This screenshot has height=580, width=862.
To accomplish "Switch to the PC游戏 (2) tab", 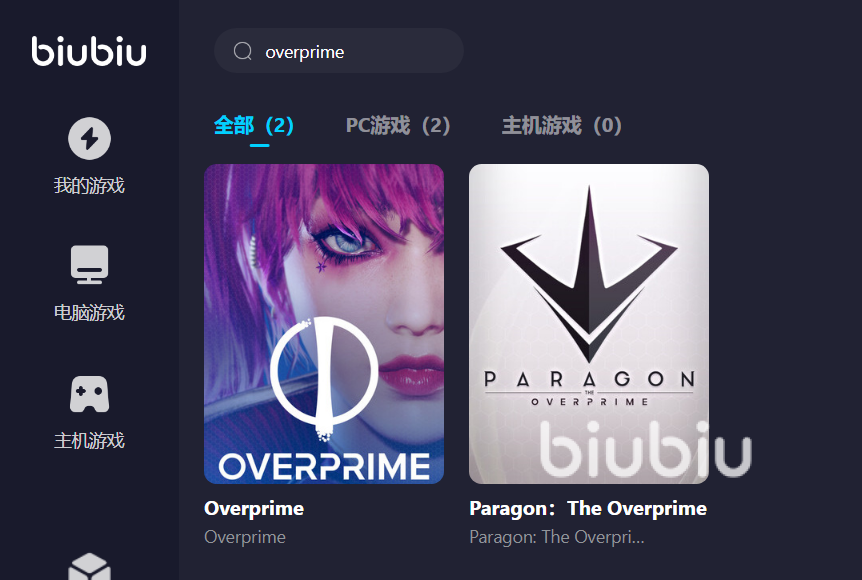I will point(398,125).
